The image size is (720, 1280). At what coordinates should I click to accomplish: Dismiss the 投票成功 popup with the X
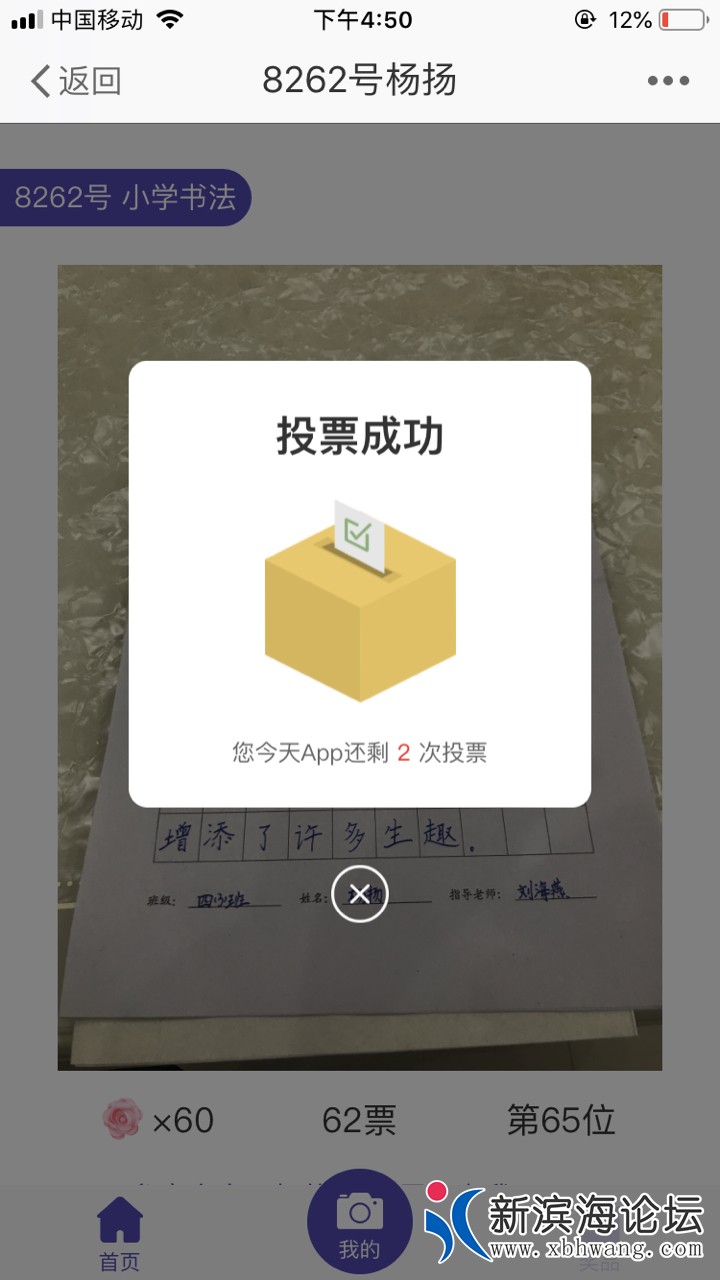(x=359, y=893)
